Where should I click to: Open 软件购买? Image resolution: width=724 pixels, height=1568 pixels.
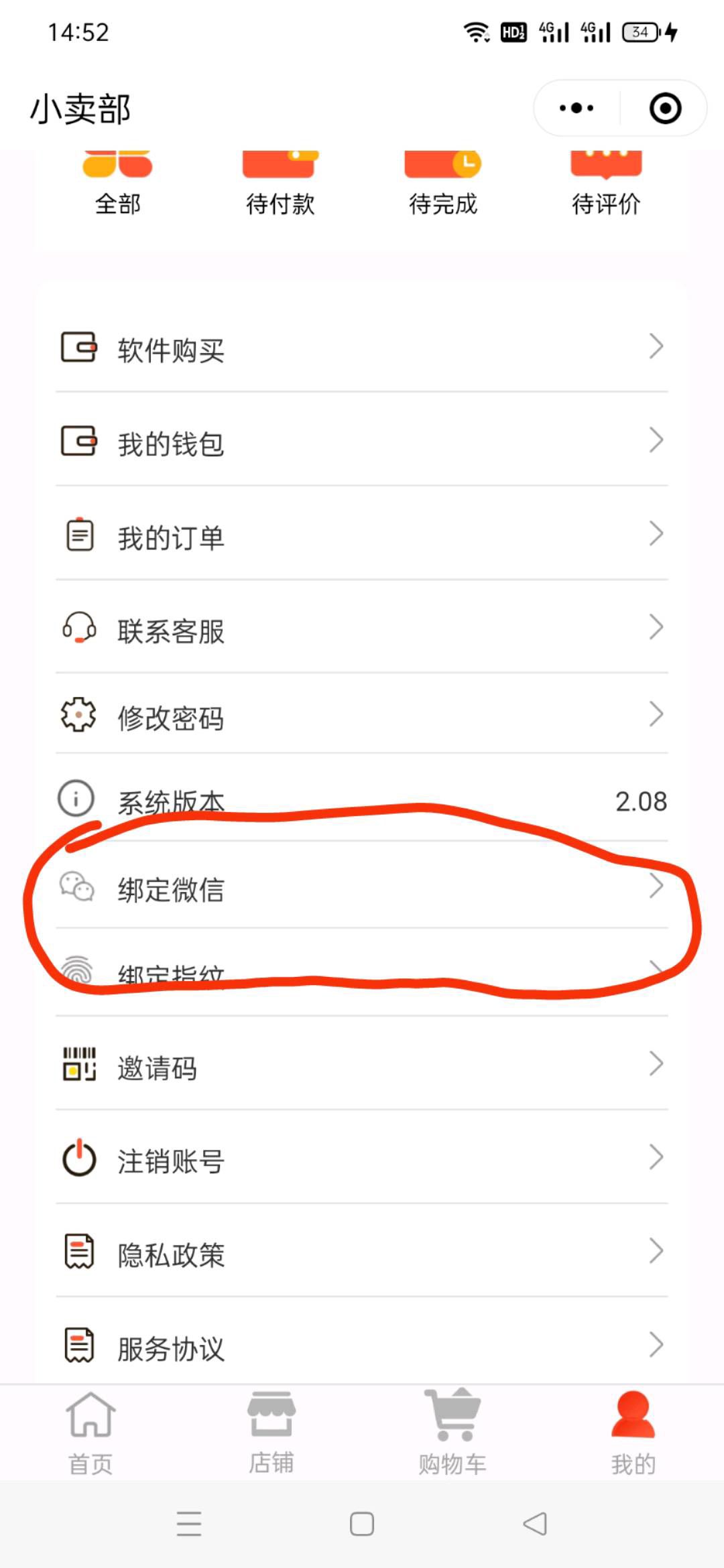click(362, 348)
